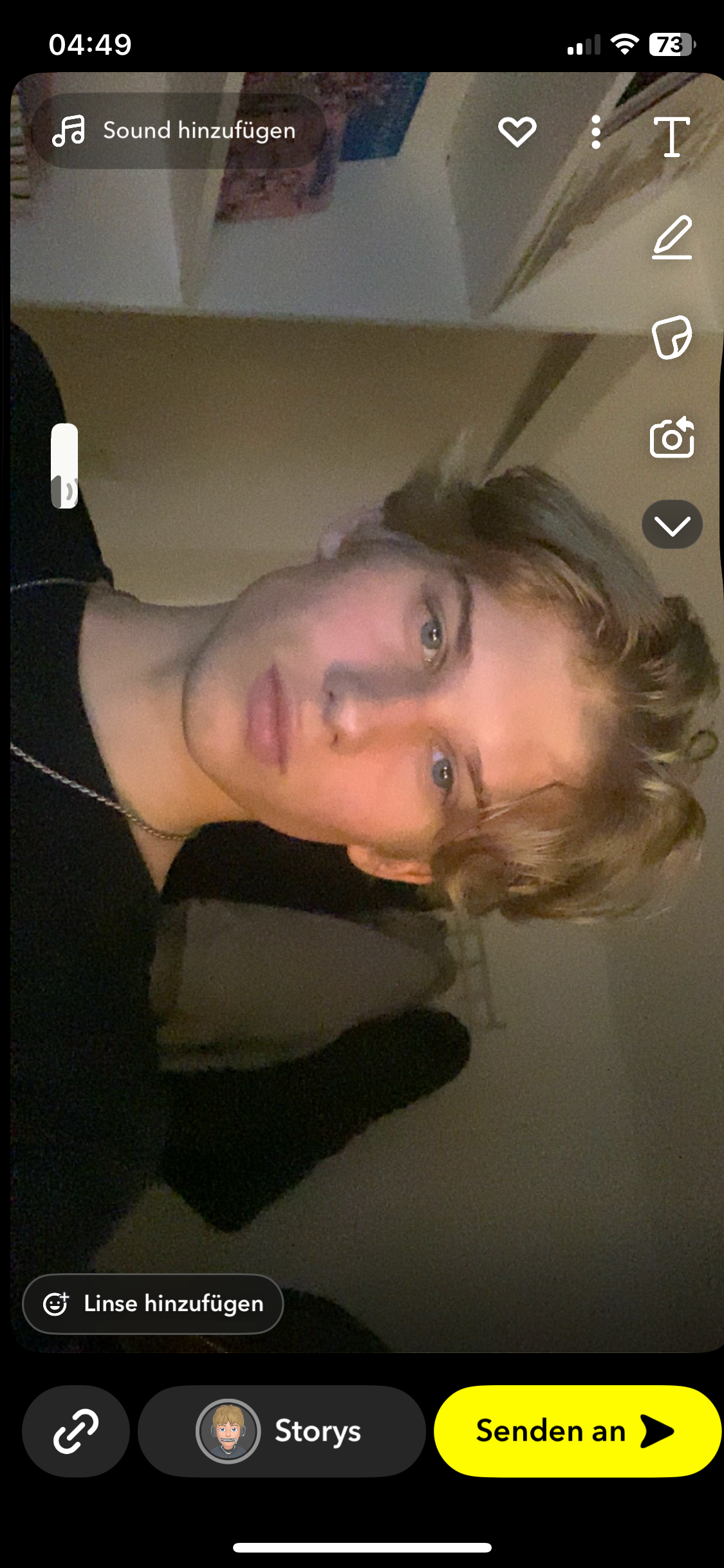This screenshot has width=724, height=1568.
Task: Add text with the T tool
Action: point(672,136)
